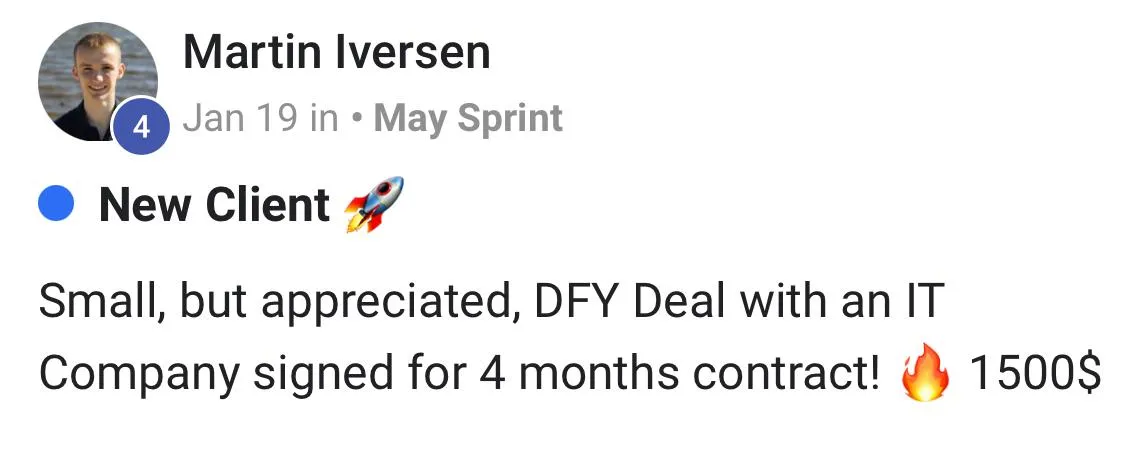Viewport: 1133px width, 460px height.
Task: Tap the Martin Iversen author name
Action: 336,52
